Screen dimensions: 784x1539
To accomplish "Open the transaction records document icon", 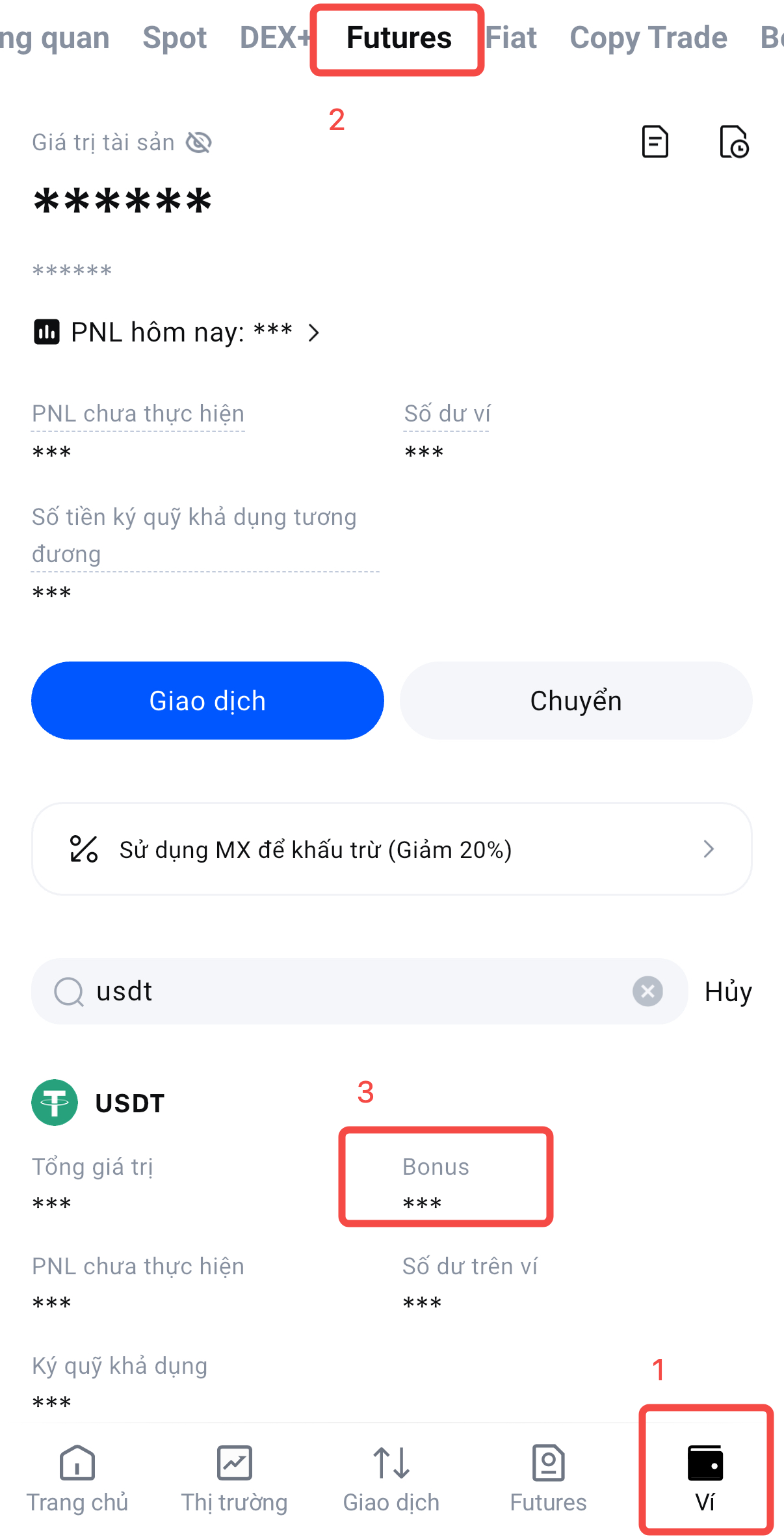I will [x=655, y=142].
